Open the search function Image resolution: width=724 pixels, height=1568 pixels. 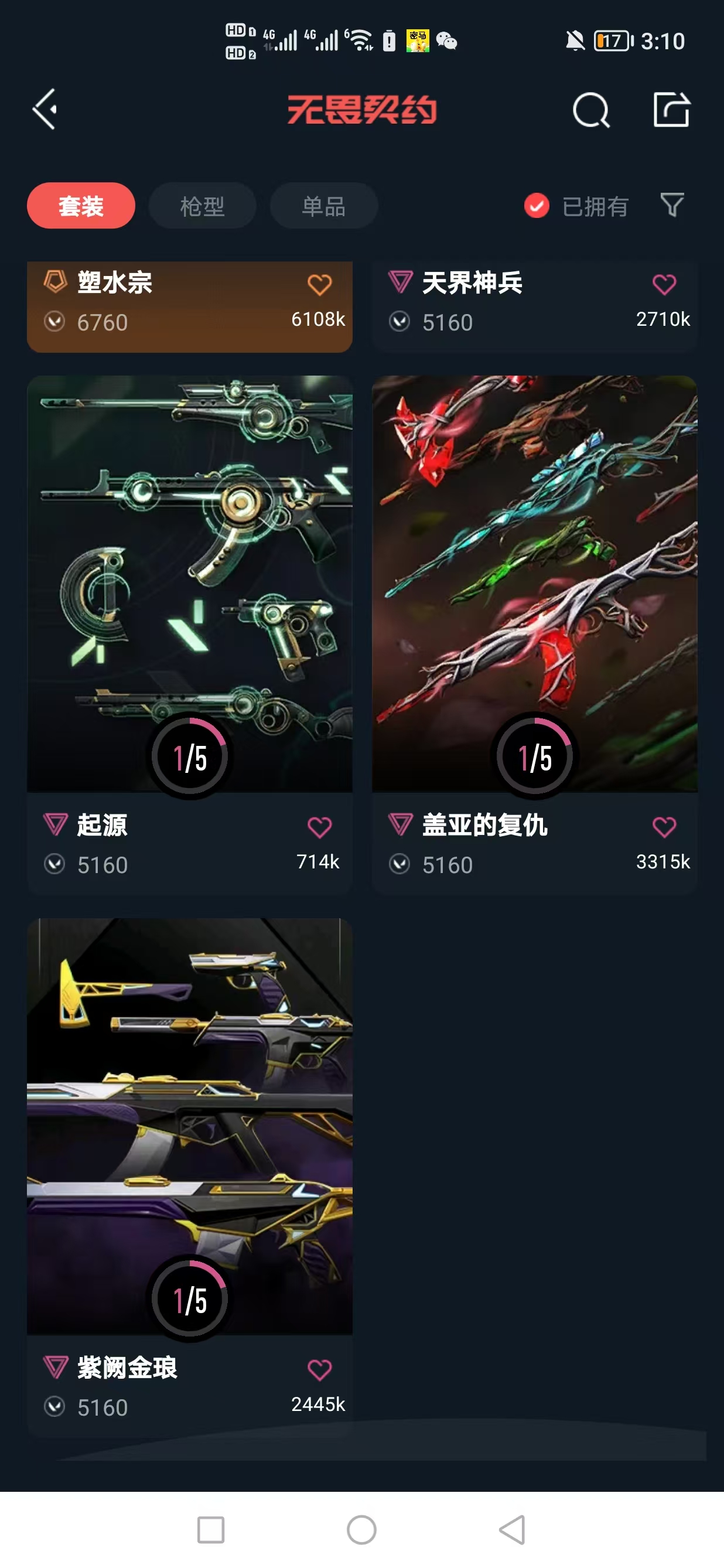coord(589,110)
